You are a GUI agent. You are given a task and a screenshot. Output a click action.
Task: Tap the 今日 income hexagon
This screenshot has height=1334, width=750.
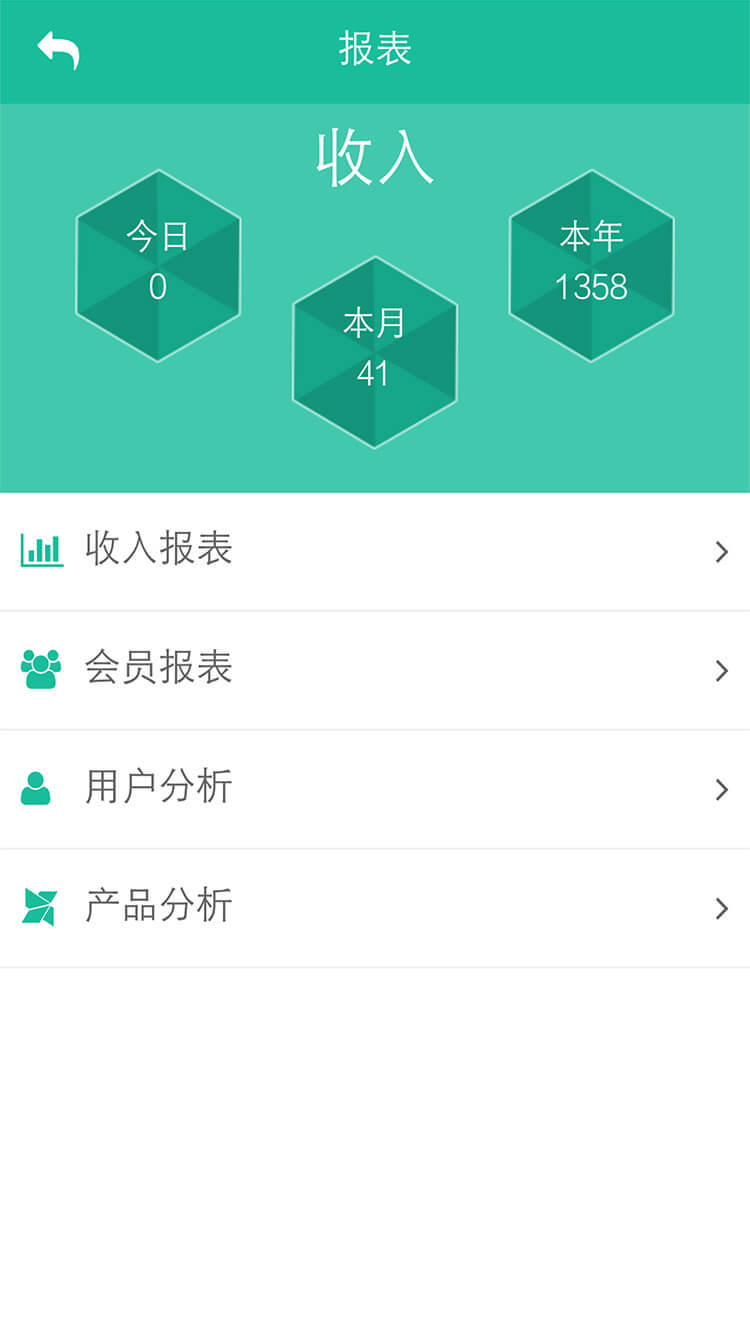(158, 265)
